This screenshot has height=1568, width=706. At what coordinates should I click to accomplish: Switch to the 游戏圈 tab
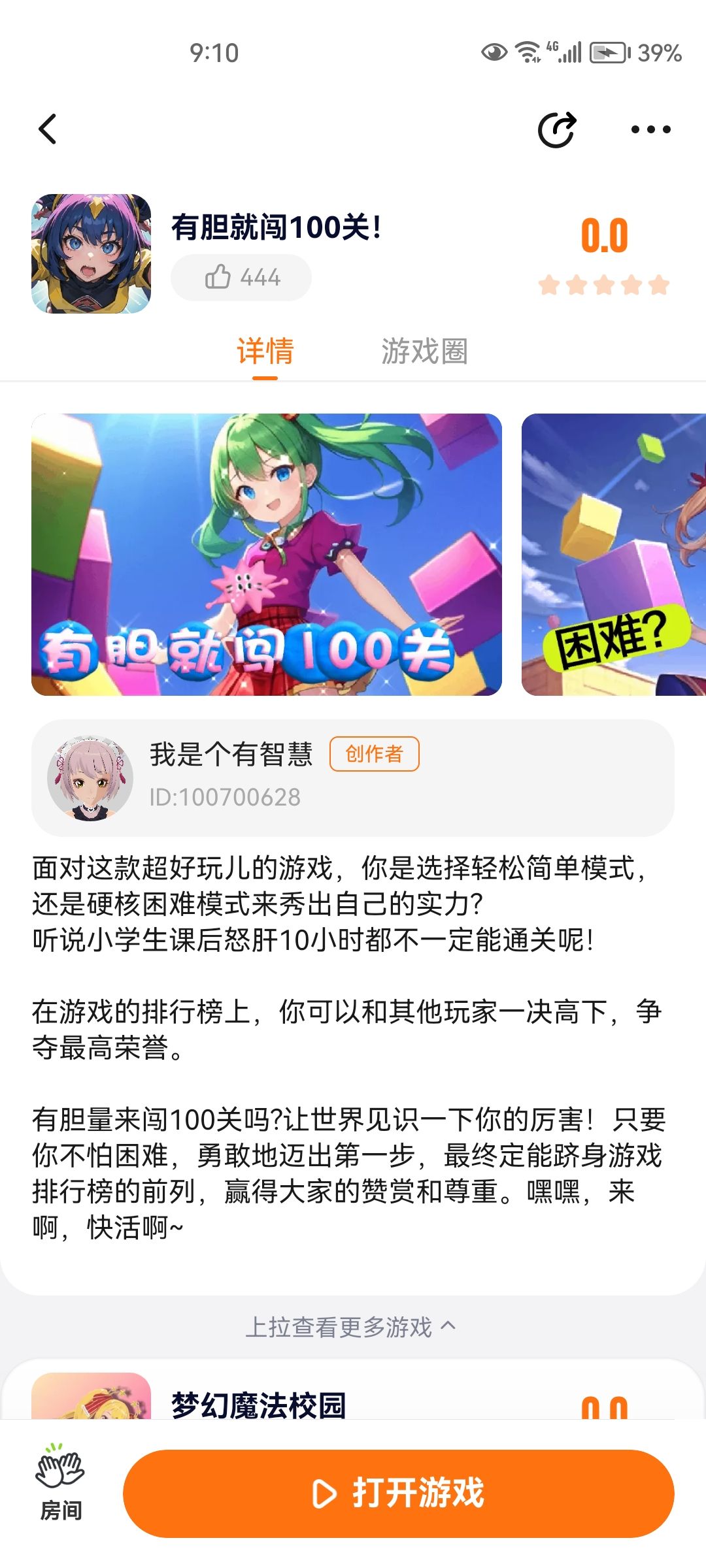pos(425,351)
